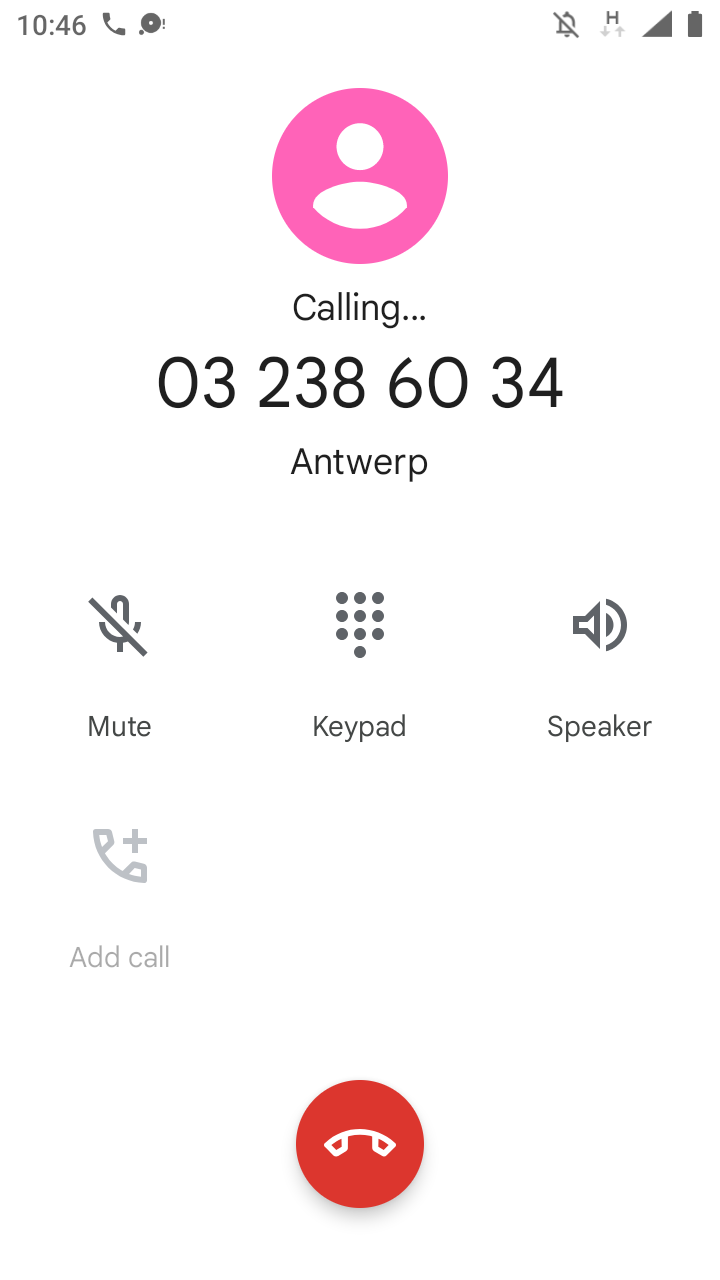Screen dimensions: 720x1280
Task: Open the in-call Keypad
Action: point(360,627)
